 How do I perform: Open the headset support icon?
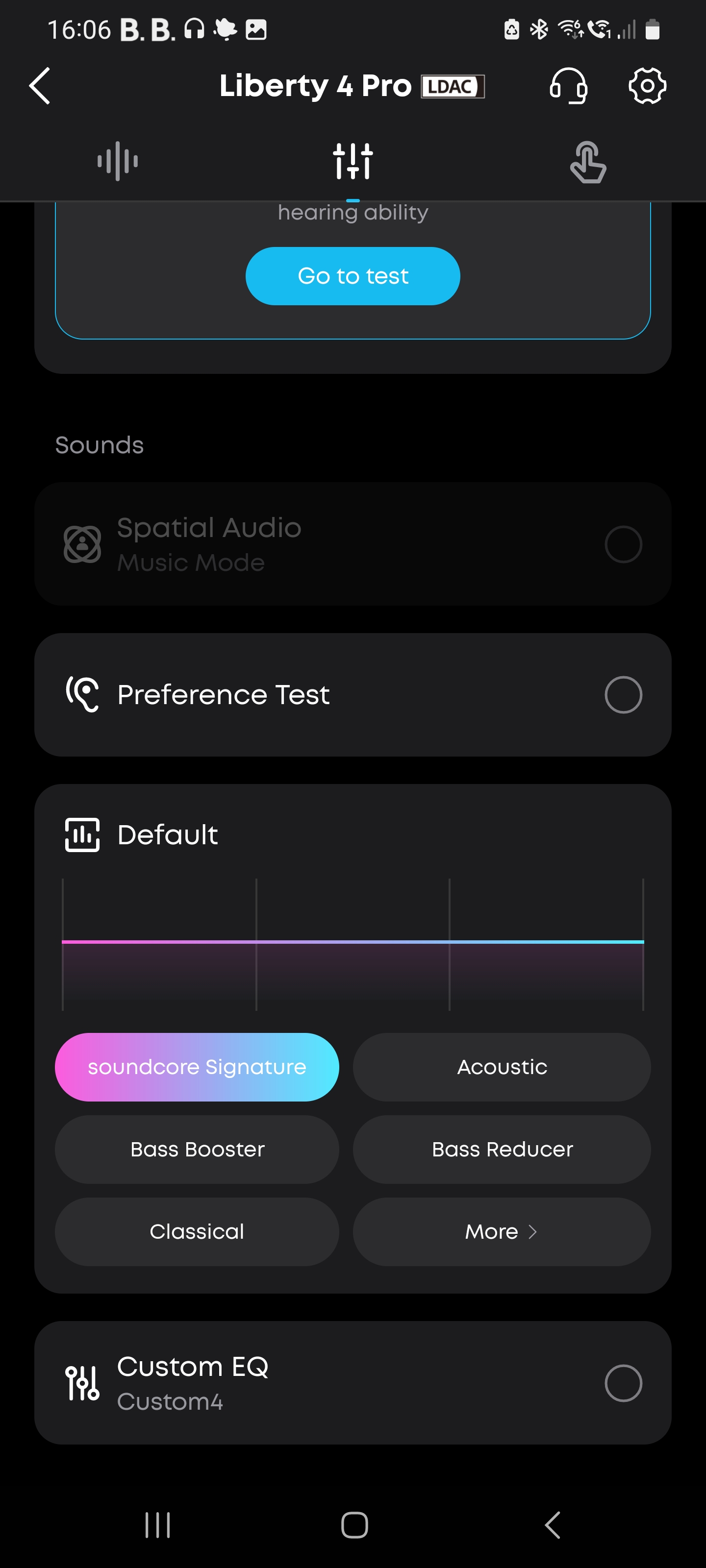pos(568,86)
